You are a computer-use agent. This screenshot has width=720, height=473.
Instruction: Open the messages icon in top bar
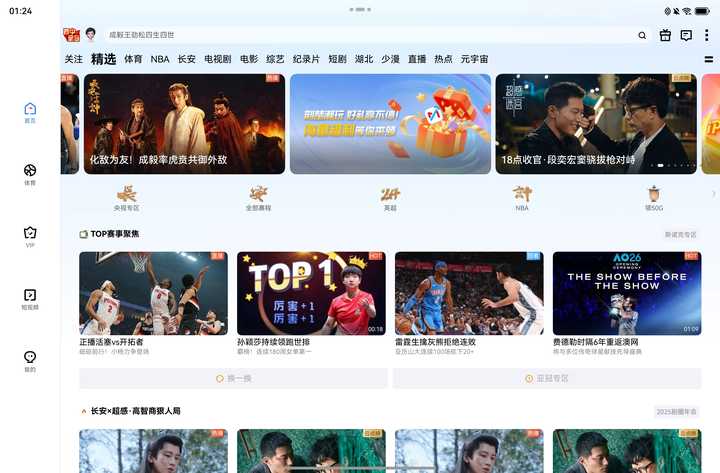point(686,35)
